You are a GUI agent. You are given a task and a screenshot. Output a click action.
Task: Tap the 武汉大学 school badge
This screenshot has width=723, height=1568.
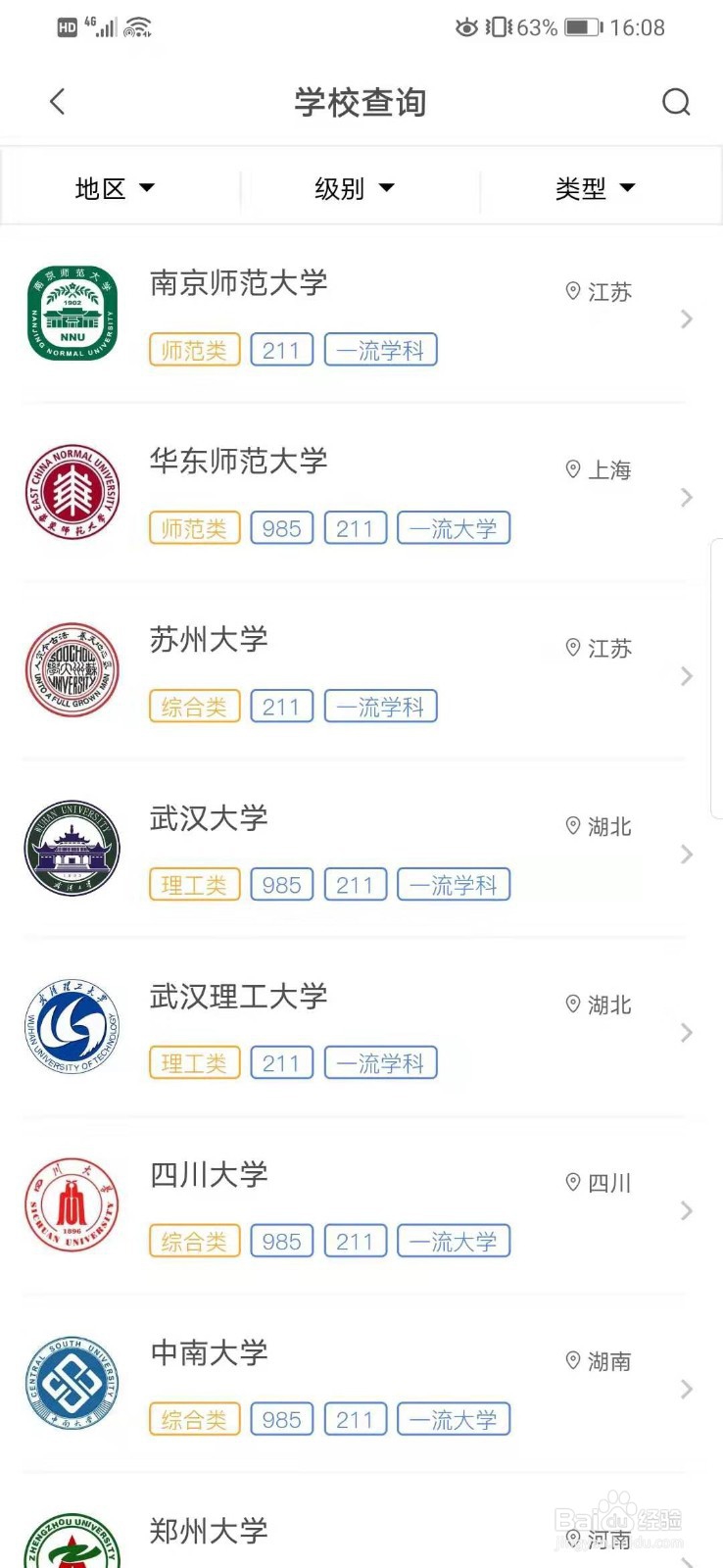point(71,849)
